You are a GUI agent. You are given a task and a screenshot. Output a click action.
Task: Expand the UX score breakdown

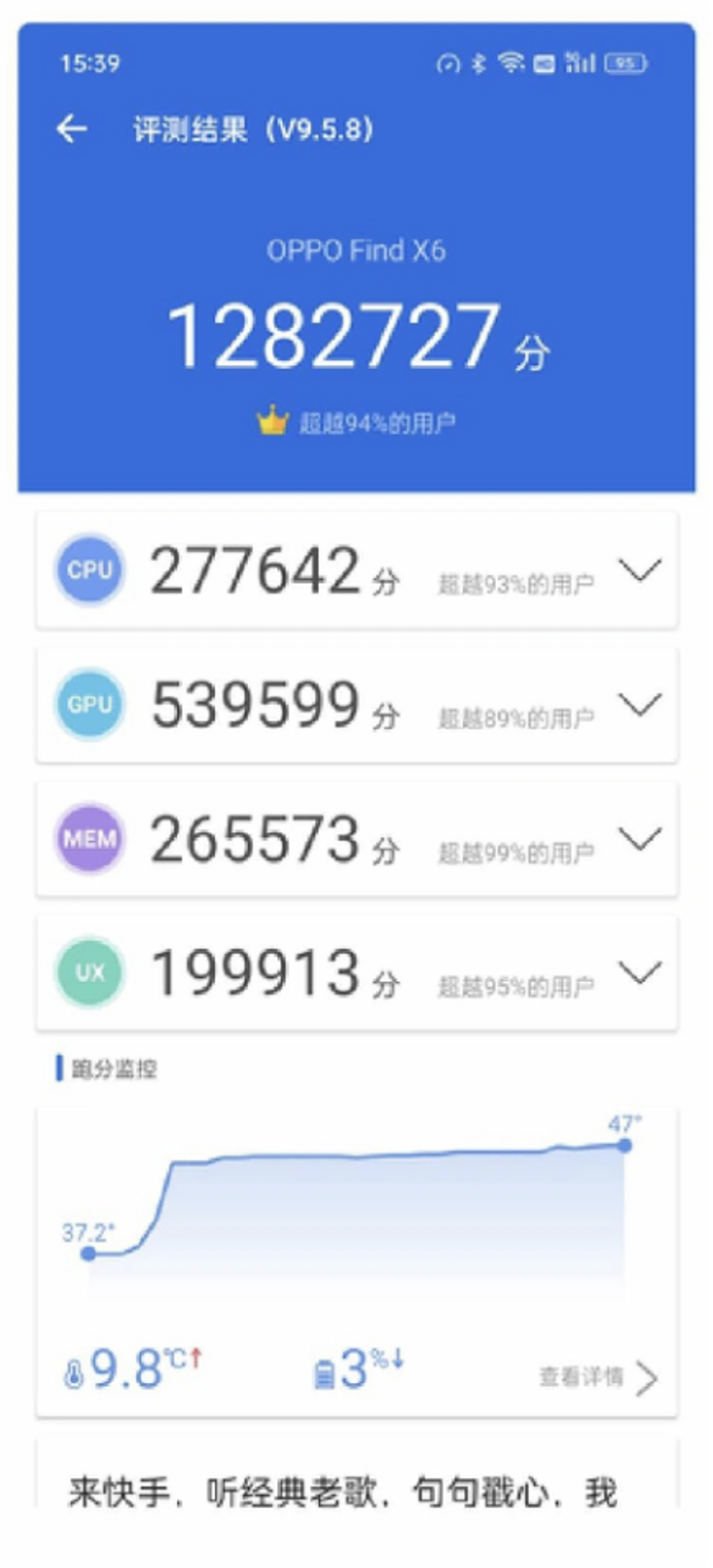click(639, 972)
